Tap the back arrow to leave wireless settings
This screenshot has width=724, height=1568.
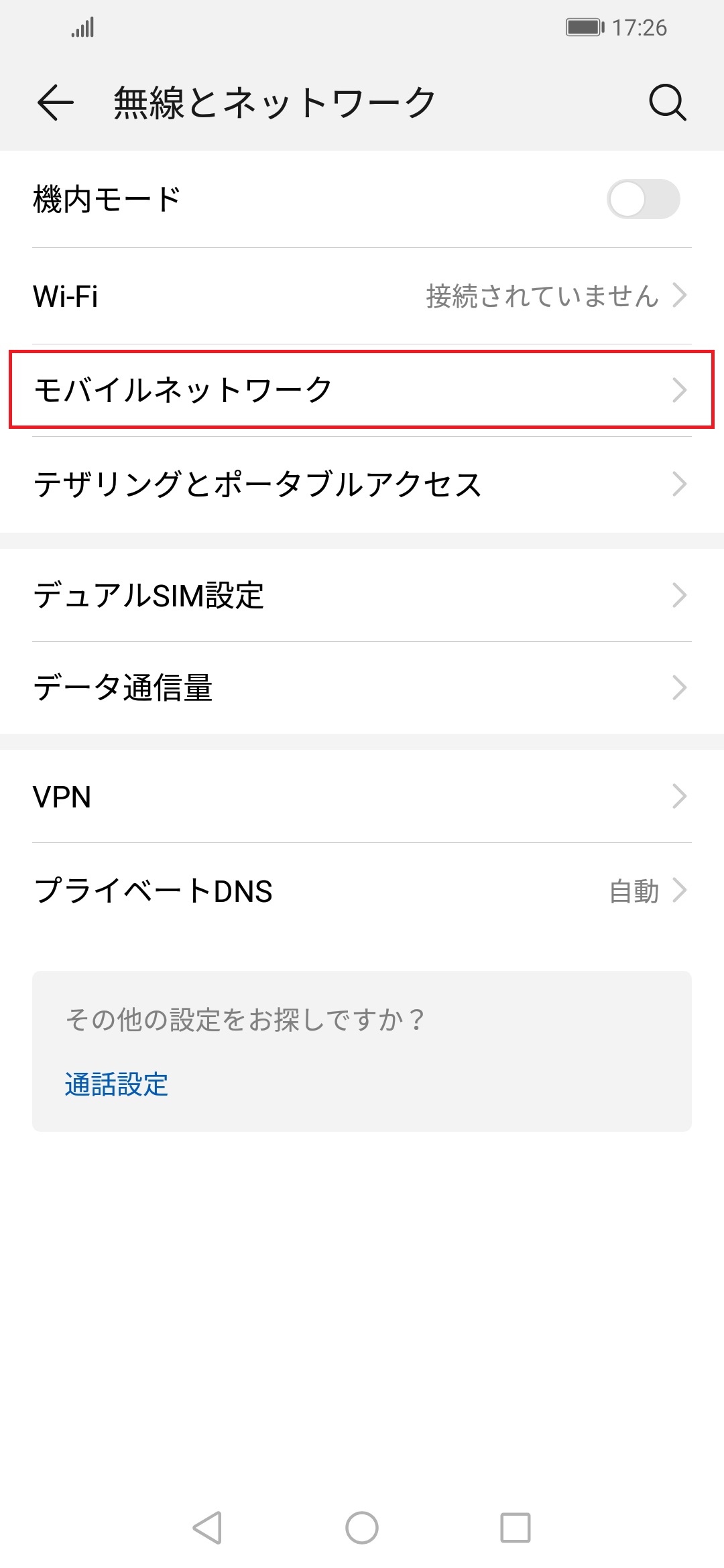click(54, 103)
